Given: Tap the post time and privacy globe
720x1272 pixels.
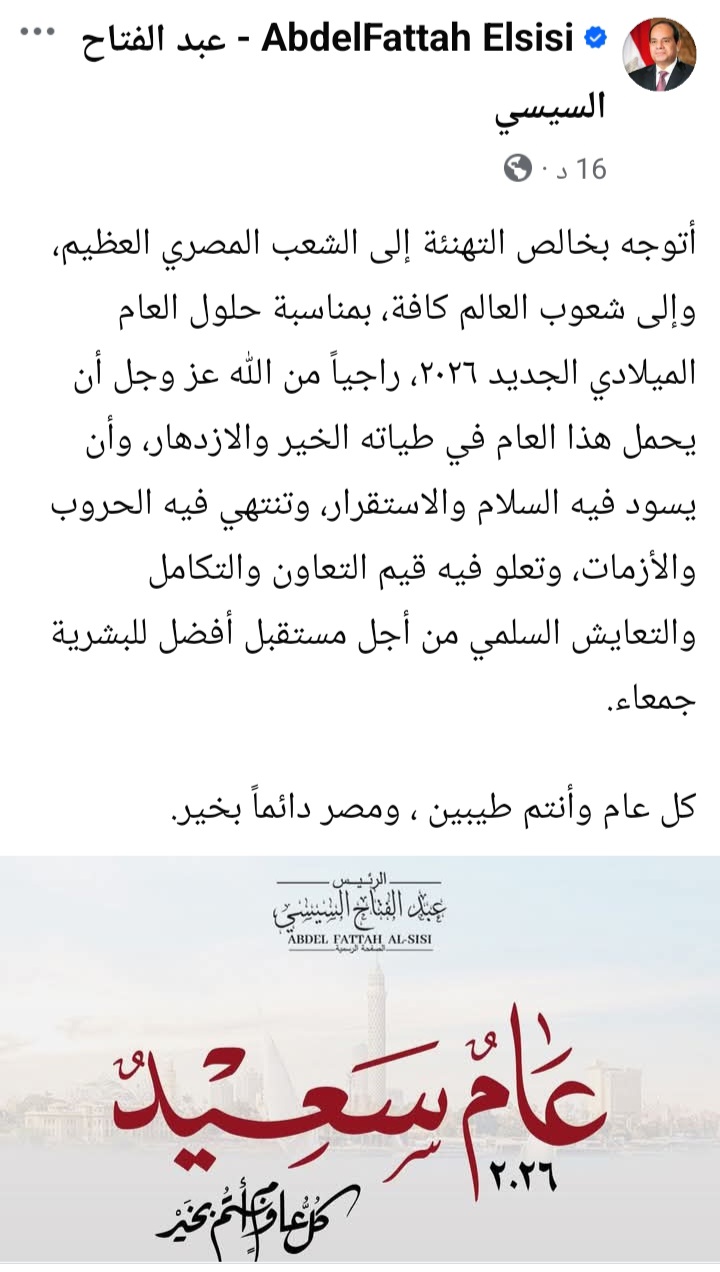Looking at the screenshot, I should tap(556, 168).
